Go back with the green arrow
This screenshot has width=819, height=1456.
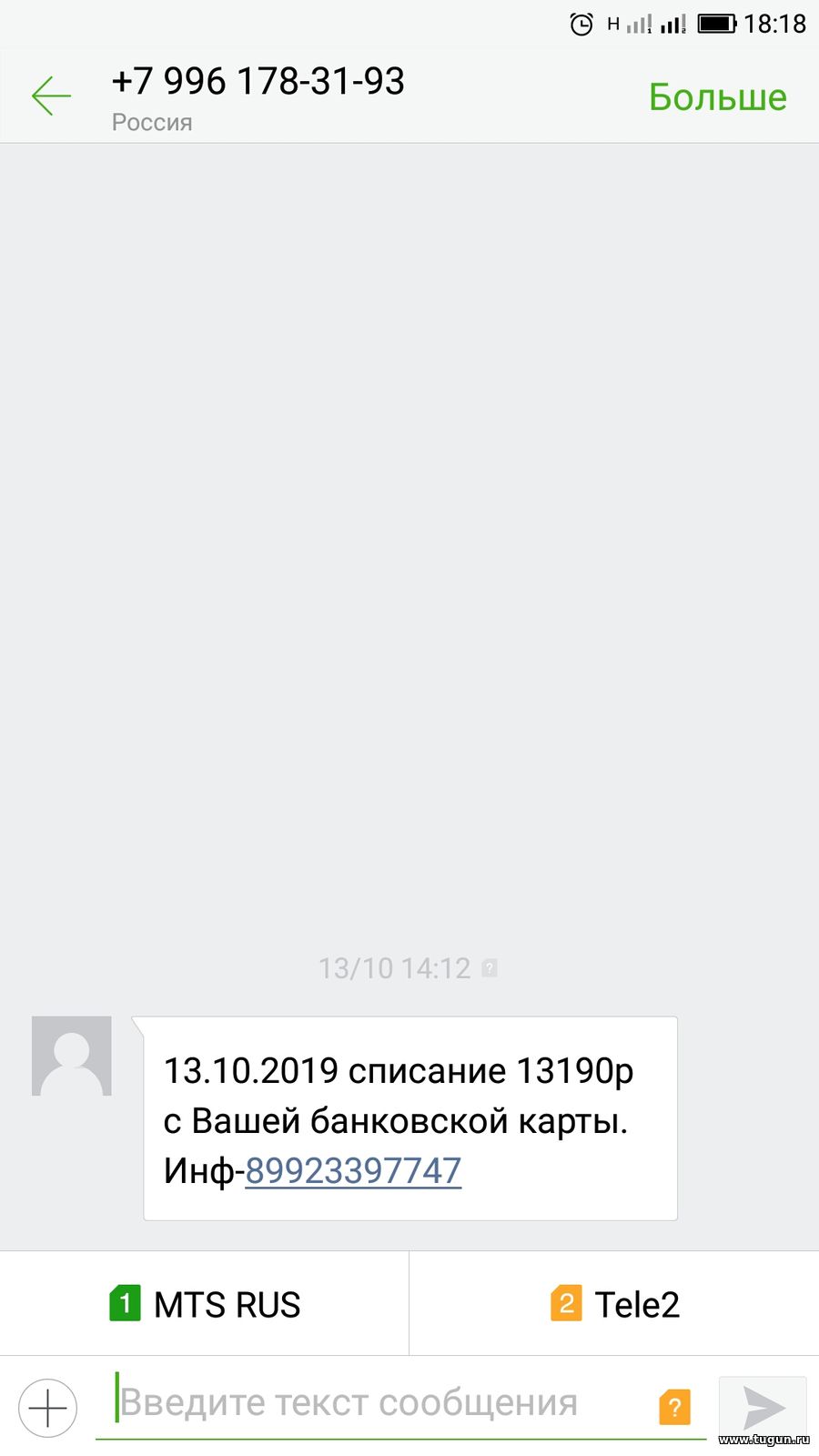point(51,96)
